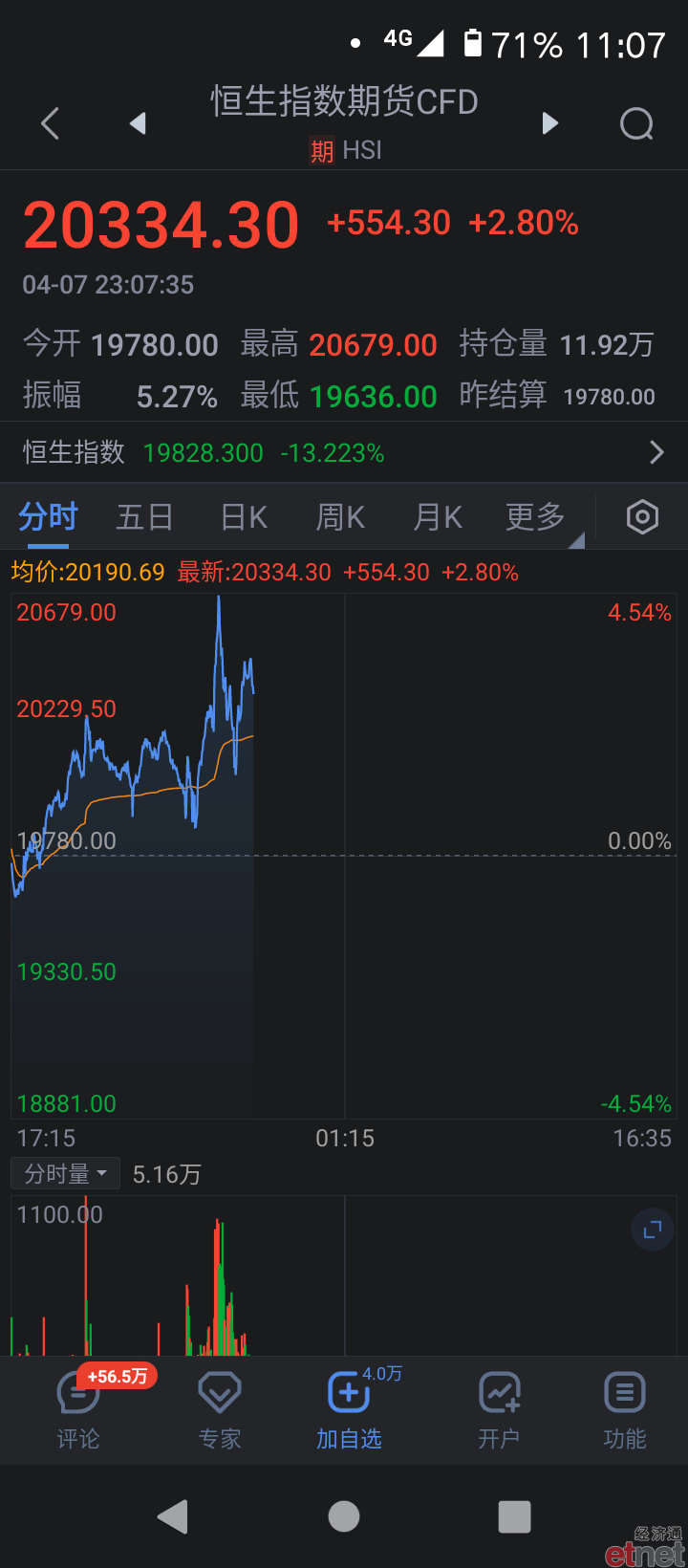Select the 分时 chart tab
The width and height of the screenshot is (688, 1568).
point(48,517)
